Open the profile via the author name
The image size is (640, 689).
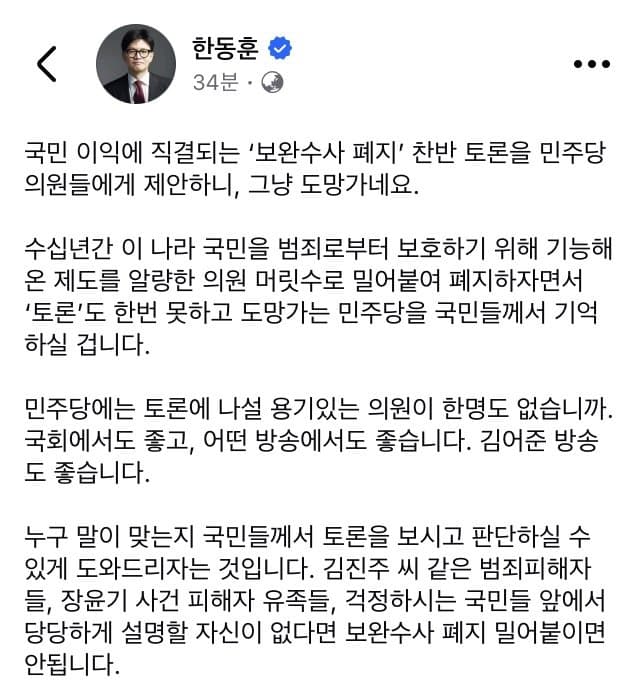pyautogui.click(x=225, y=48)
